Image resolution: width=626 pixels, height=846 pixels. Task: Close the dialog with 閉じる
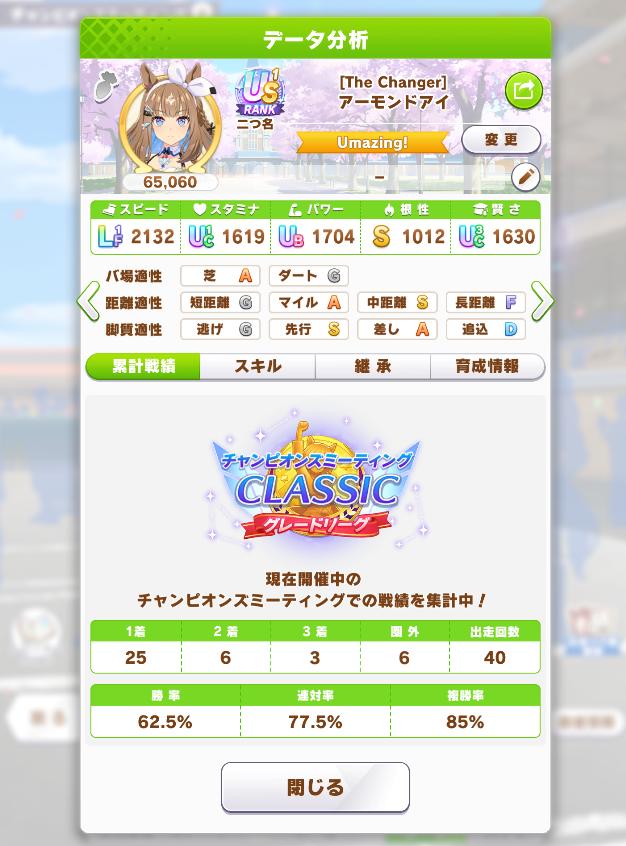pos(315,787)
